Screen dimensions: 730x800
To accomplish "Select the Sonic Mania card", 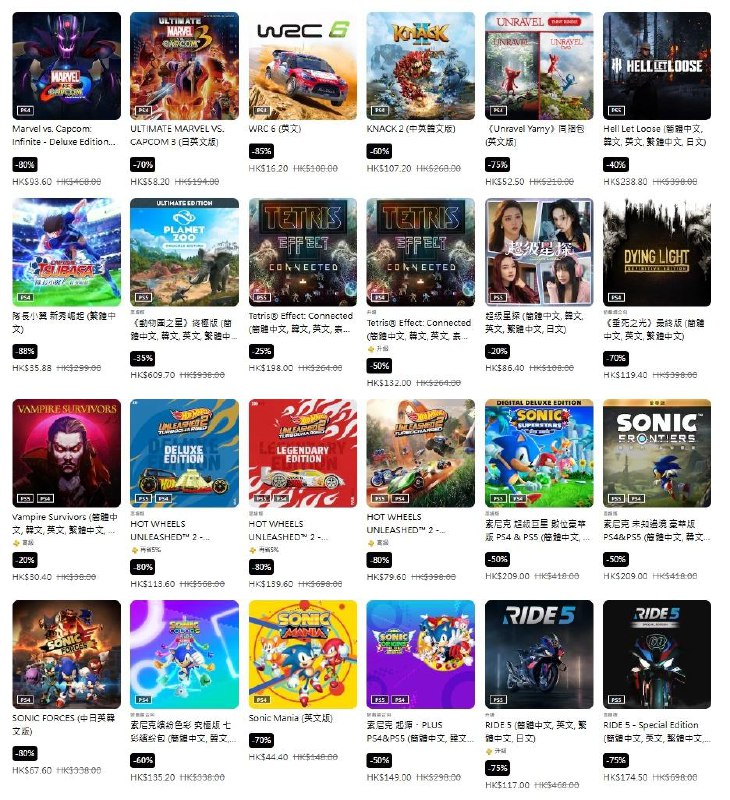I will (302, 654).
